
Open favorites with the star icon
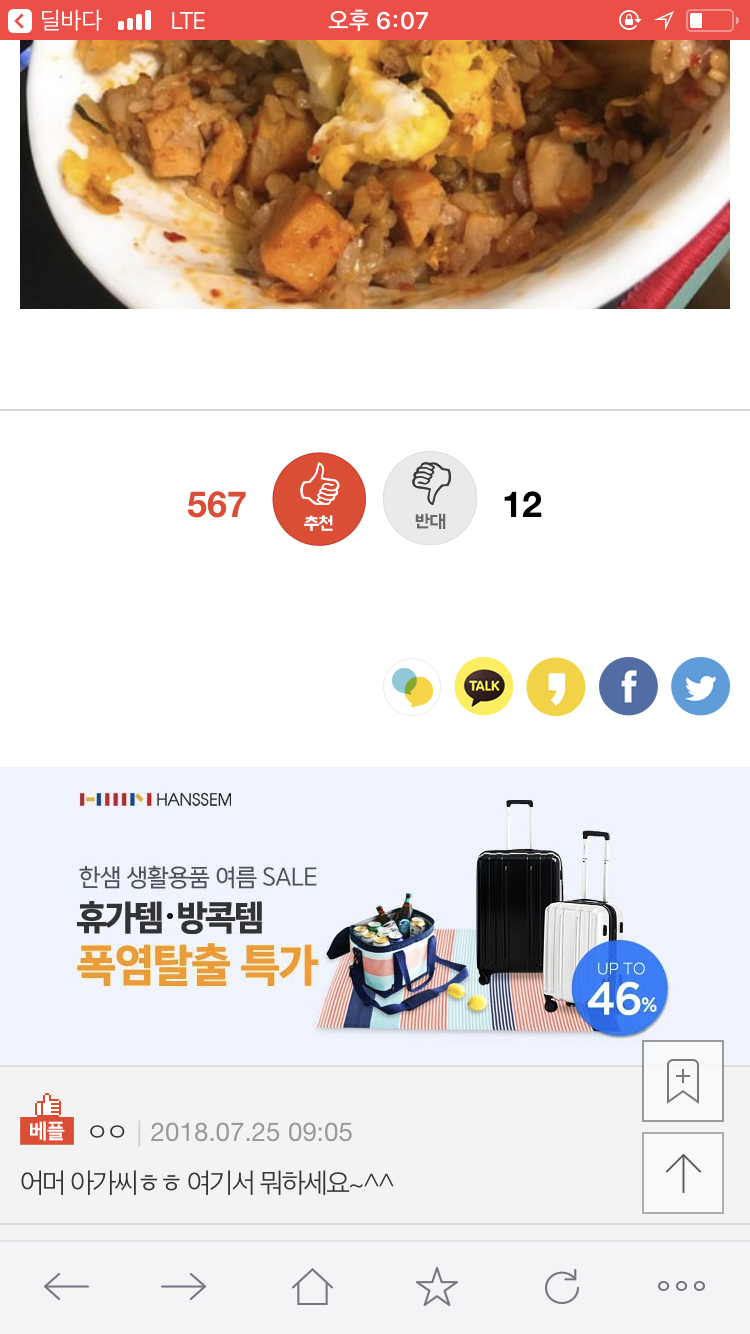437,1286
